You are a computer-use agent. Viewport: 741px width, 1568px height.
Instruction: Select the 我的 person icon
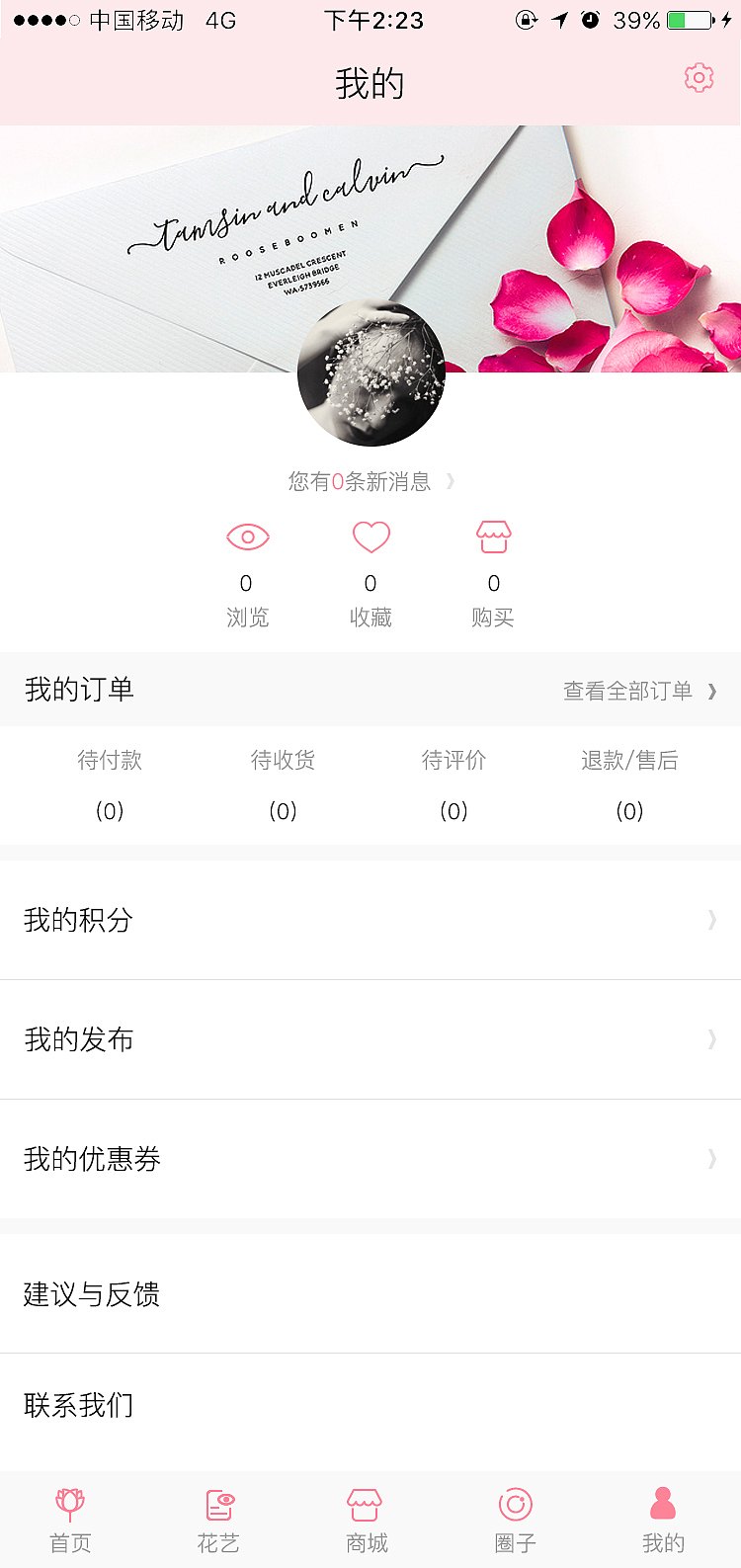662,1504
